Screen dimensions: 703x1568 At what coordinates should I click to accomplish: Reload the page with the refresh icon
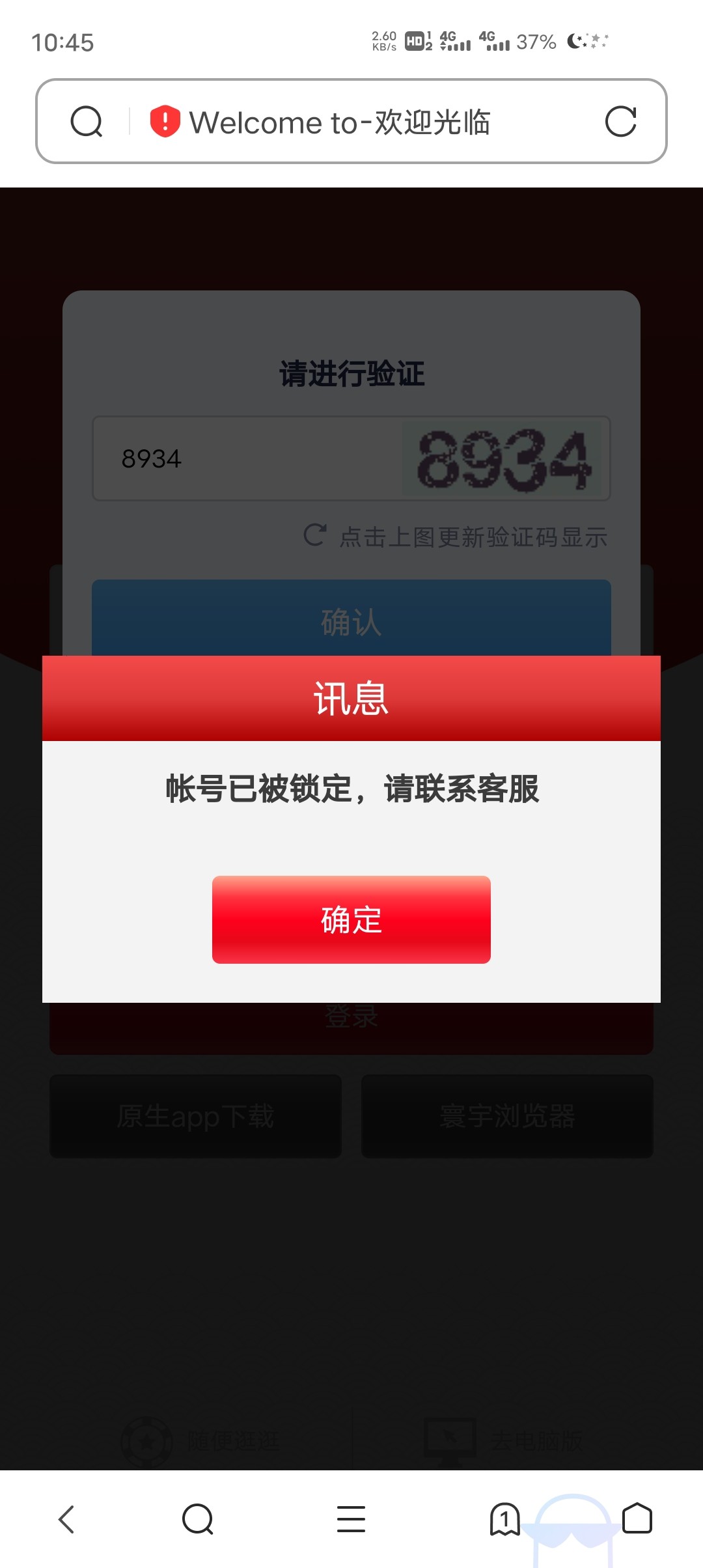620,122
